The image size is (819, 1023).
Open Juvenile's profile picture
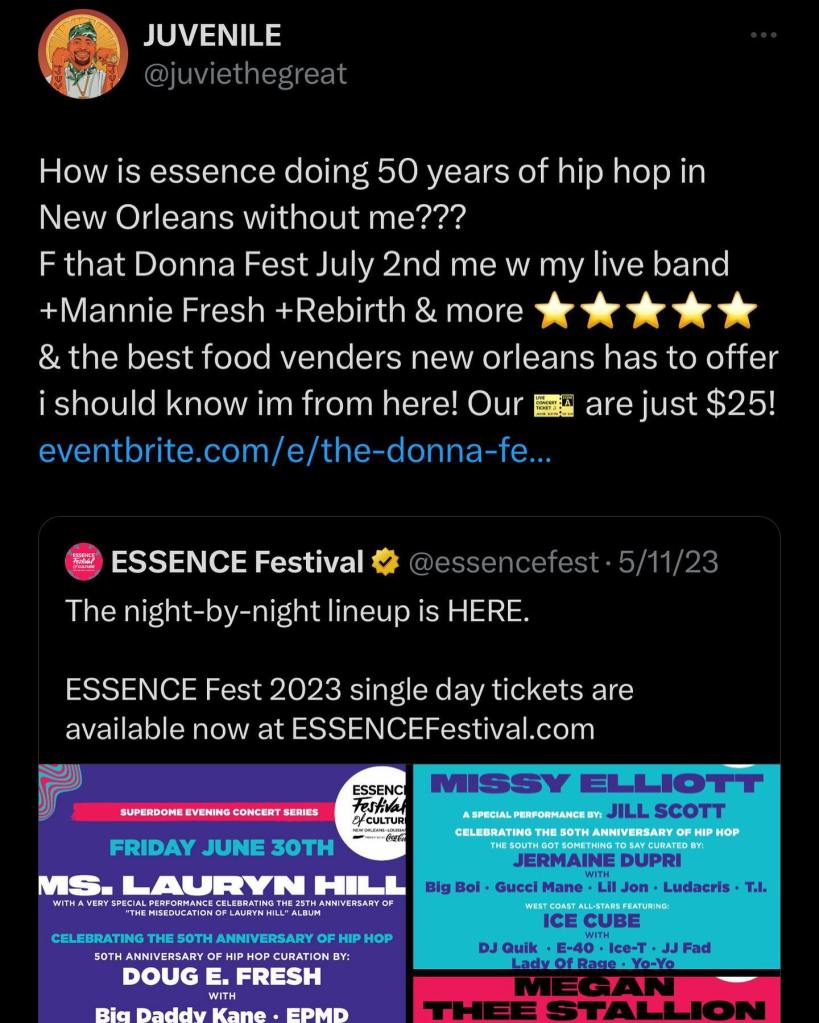pos(83,54)
